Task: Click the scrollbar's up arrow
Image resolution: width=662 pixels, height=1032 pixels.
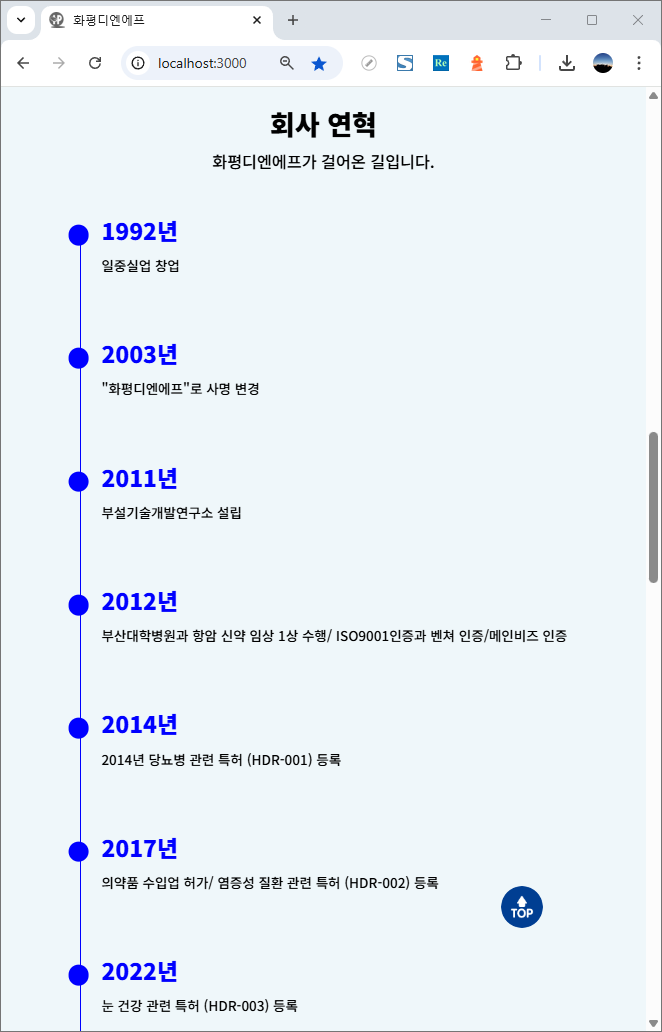Action: [x=653, y=96]
